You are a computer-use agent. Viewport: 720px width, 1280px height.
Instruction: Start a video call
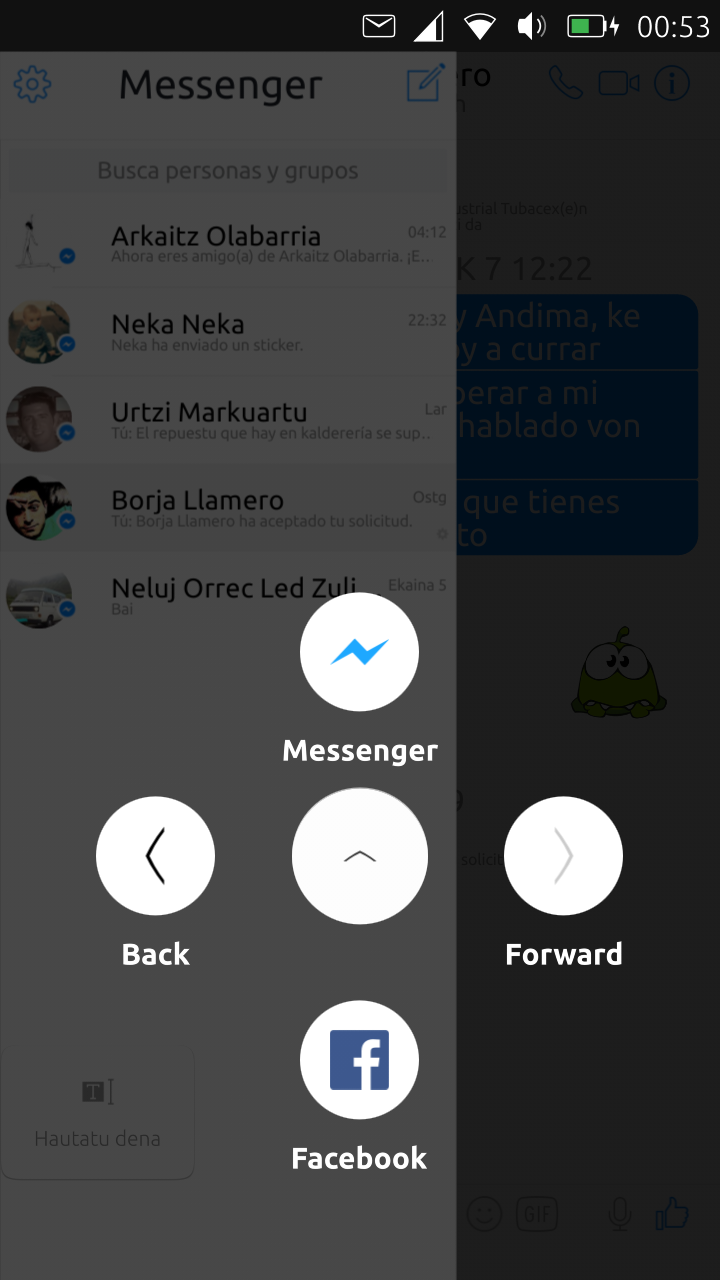click(x=619, y=84)
